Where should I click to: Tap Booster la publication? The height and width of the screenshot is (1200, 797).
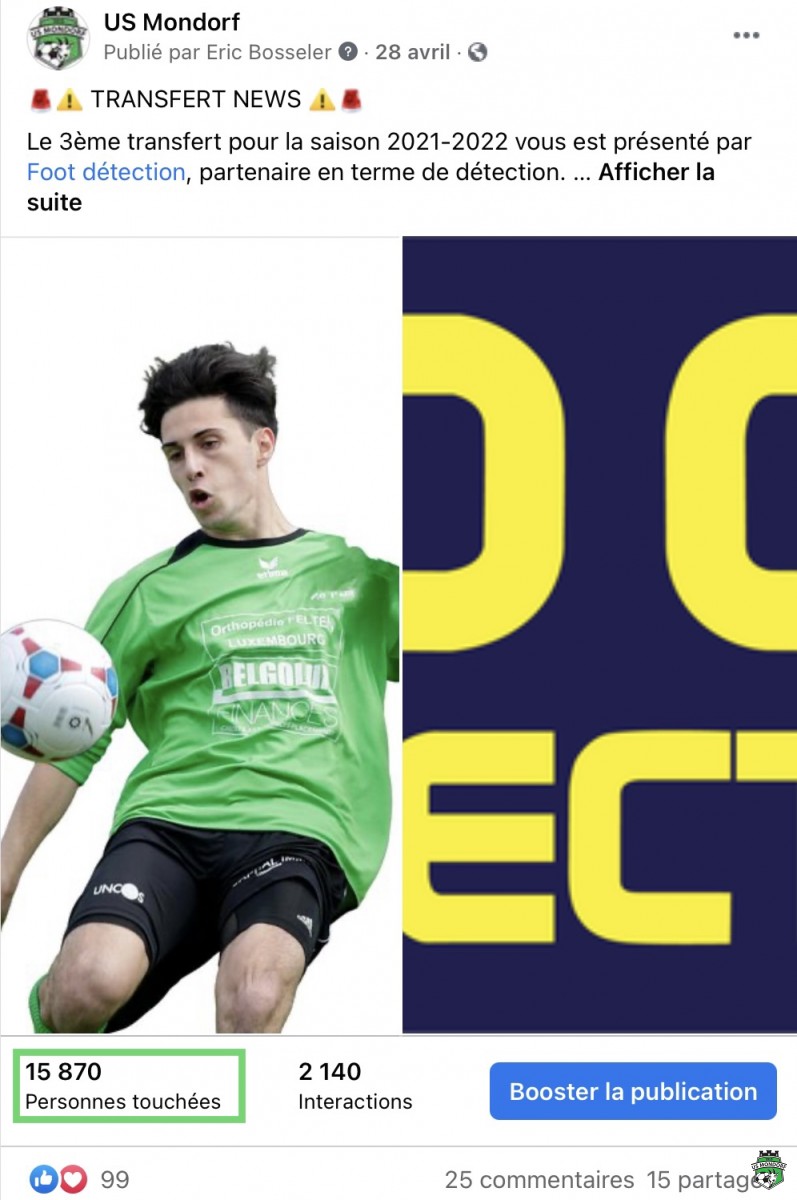[633, 1091]
